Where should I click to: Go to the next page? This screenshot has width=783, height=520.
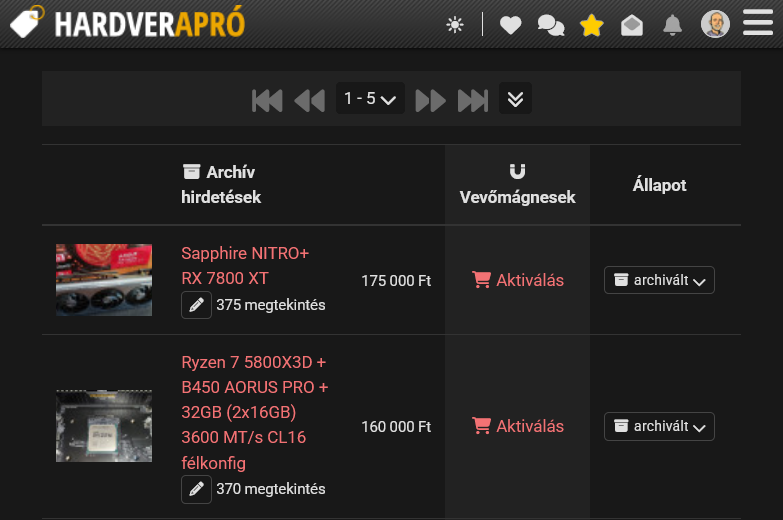pyautogui.click(x=430, y=99)
